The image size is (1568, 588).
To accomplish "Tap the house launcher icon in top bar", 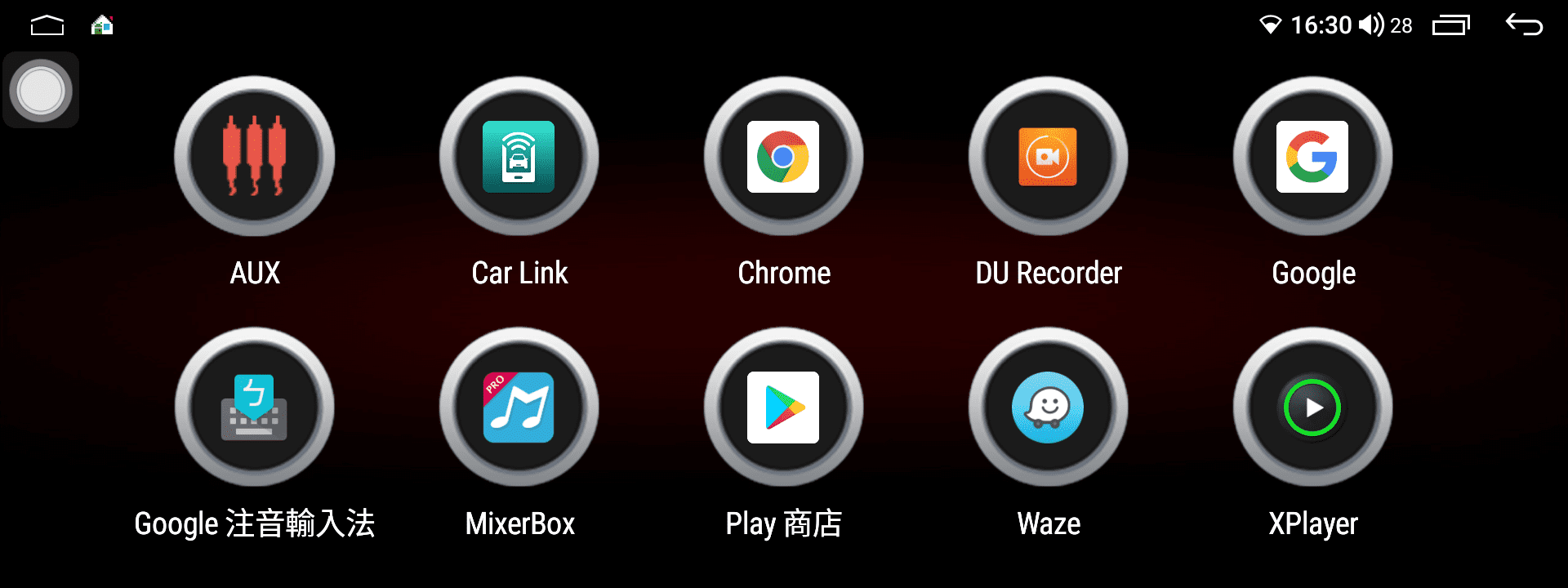I will tap(102, 26).
